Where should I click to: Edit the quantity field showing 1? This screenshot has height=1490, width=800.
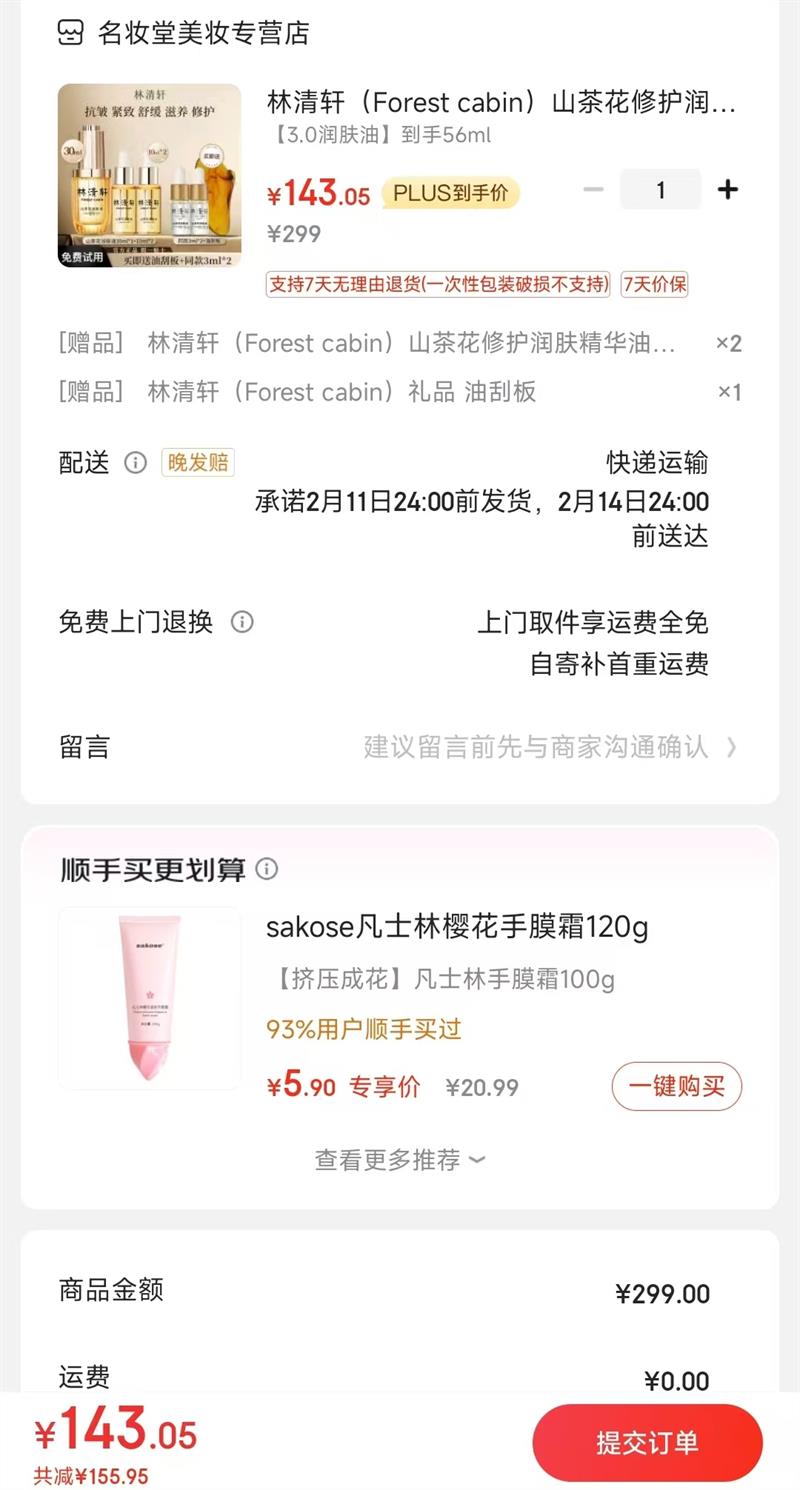coord(660,190)
